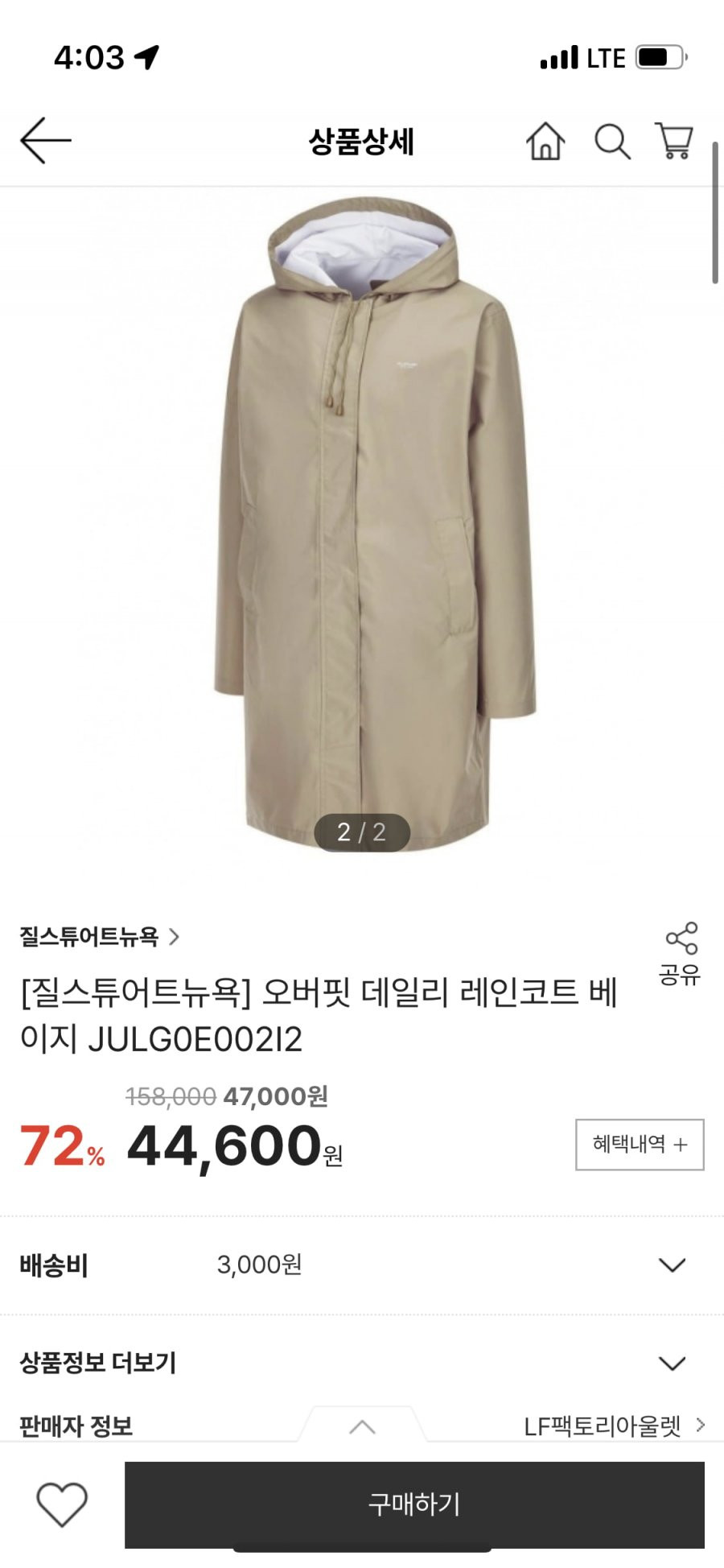Open the shopping cart
The image size is (724, 1568).
click(674, 141)
